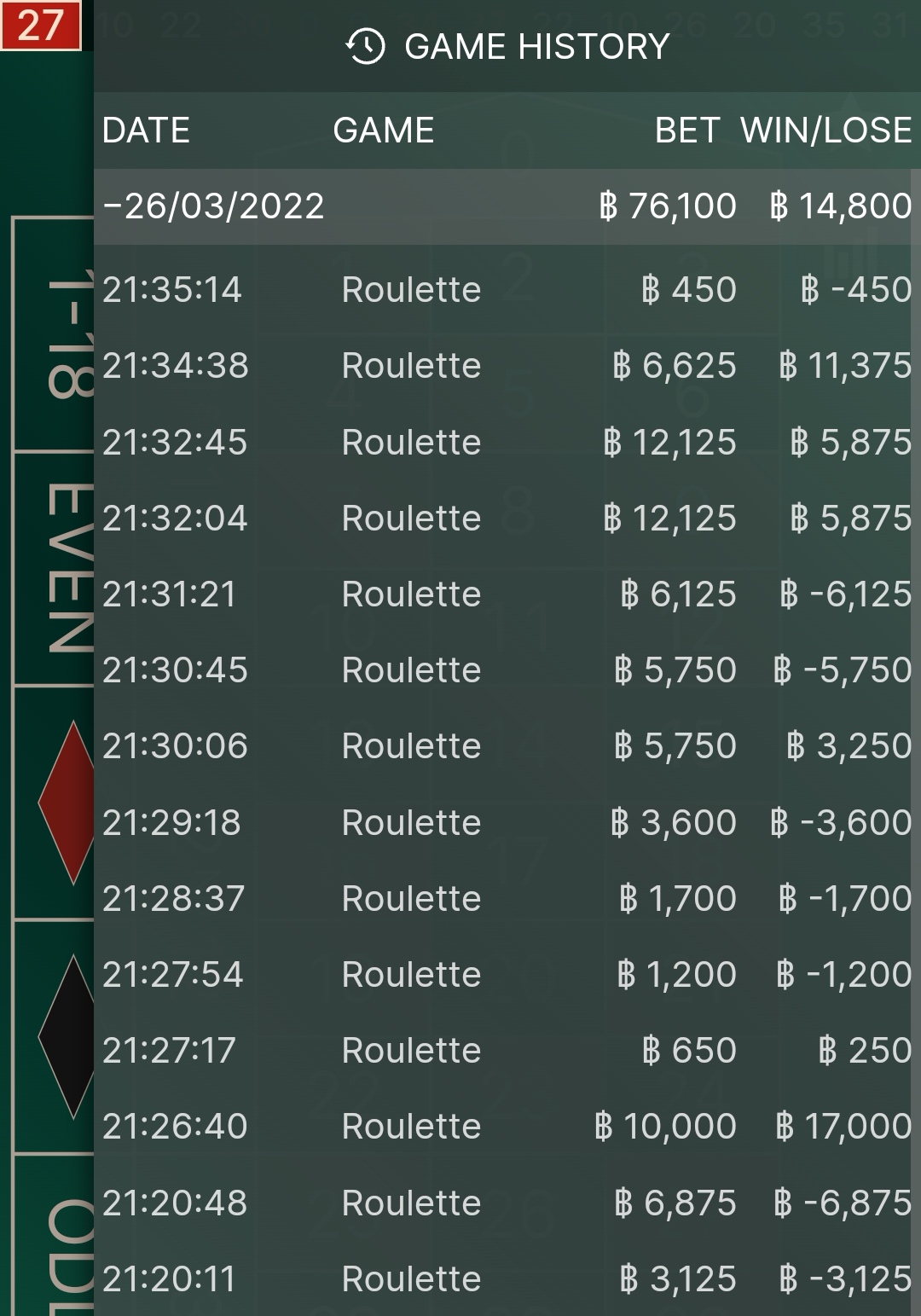
Task: View the 21:26:40 Roulette round
Action: (x=507, y=1127)
